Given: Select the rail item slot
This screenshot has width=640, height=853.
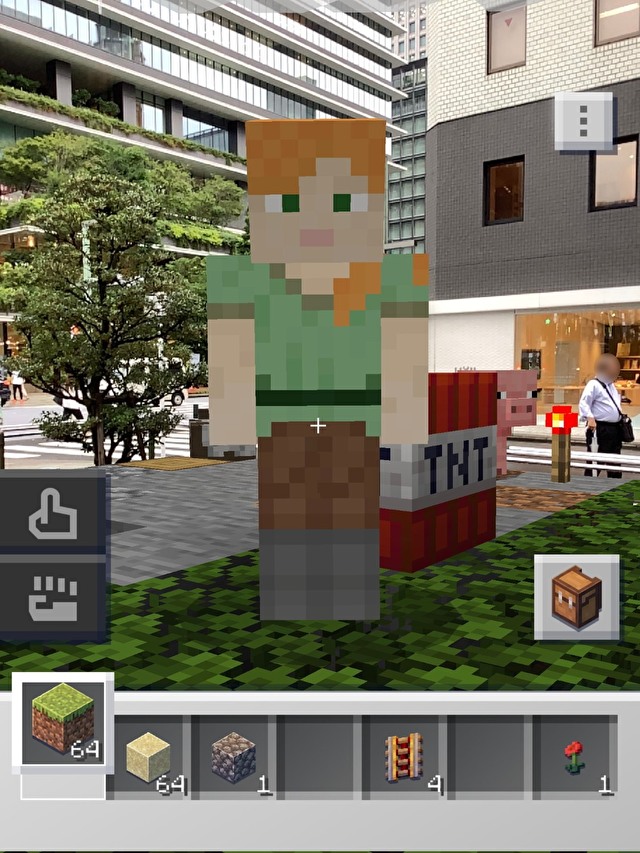Looking at the screenshot, I should pyautogui.click(x=404, y=757).
